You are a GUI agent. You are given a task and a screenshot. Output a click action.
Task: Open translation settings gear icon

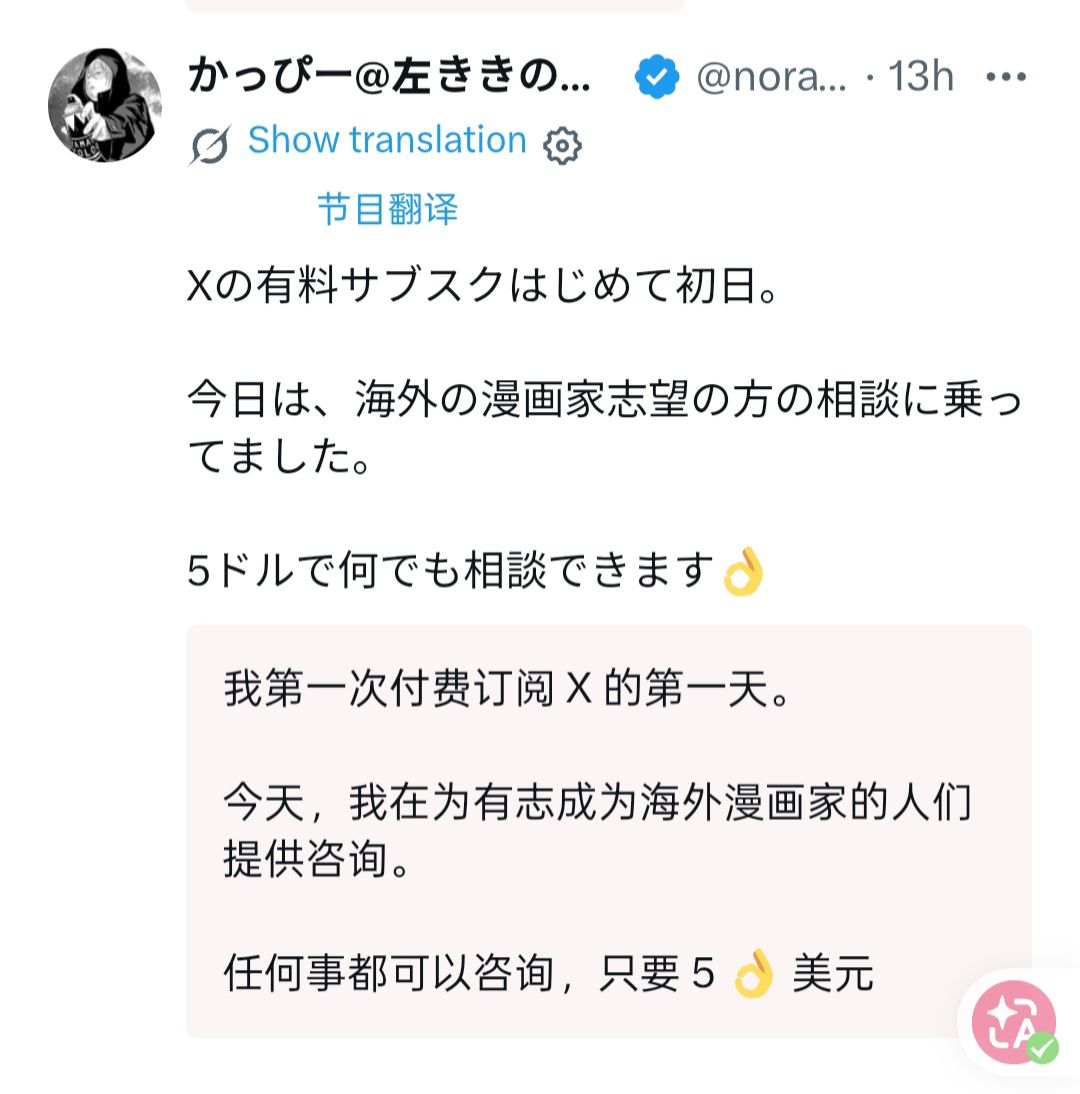pos(562,146)
